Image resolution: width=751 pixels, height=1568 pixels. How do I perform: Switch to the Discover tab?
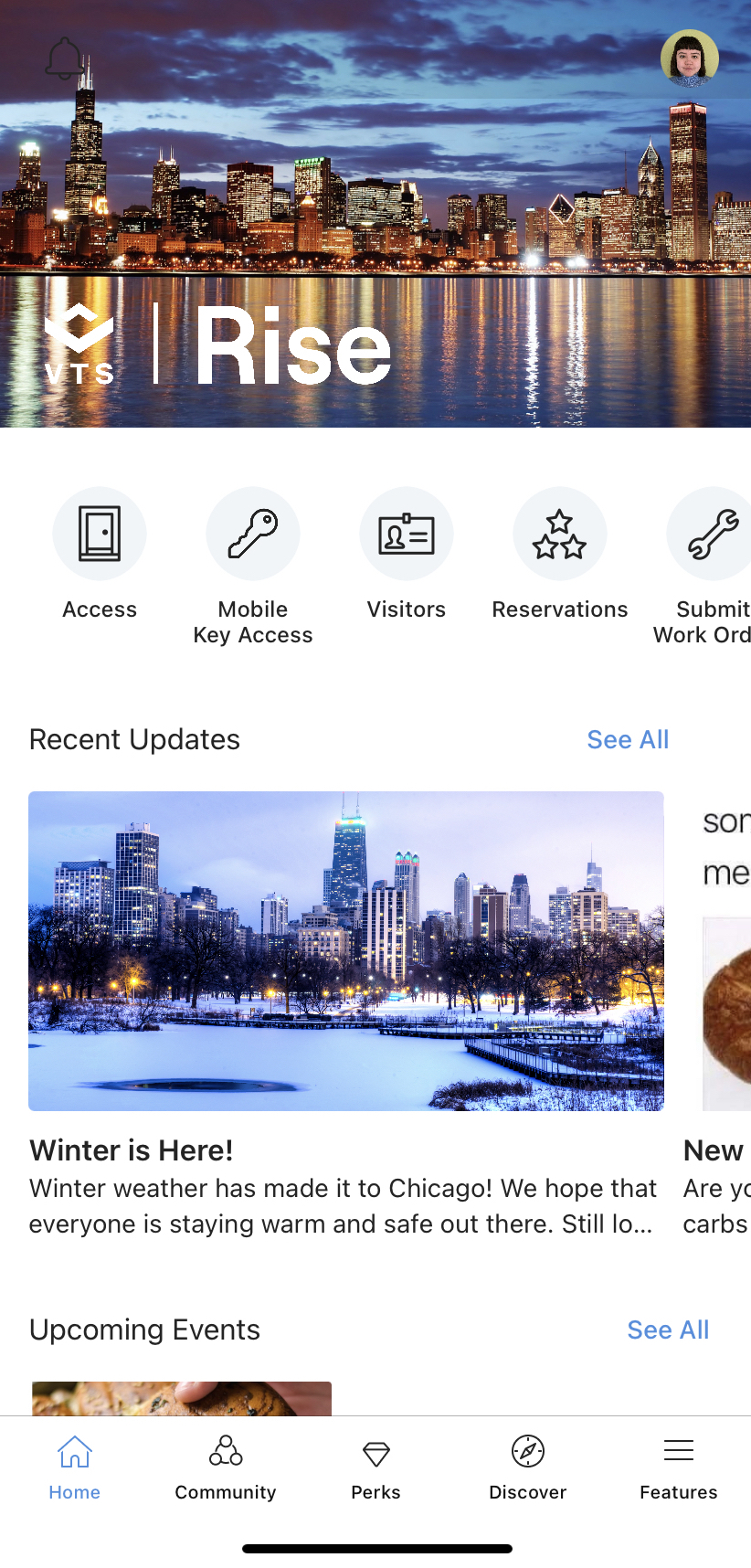click(x=528, y=1466)
